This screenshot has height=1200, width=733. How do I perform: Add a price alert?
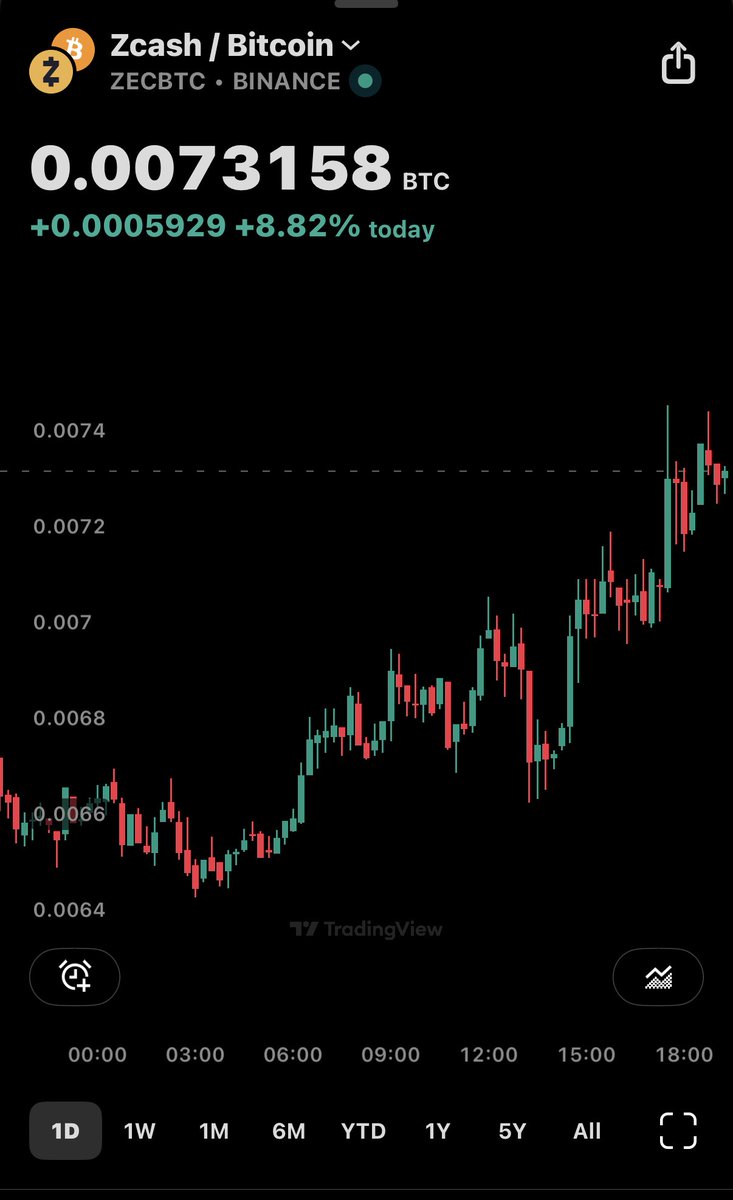tap(75, 976)
